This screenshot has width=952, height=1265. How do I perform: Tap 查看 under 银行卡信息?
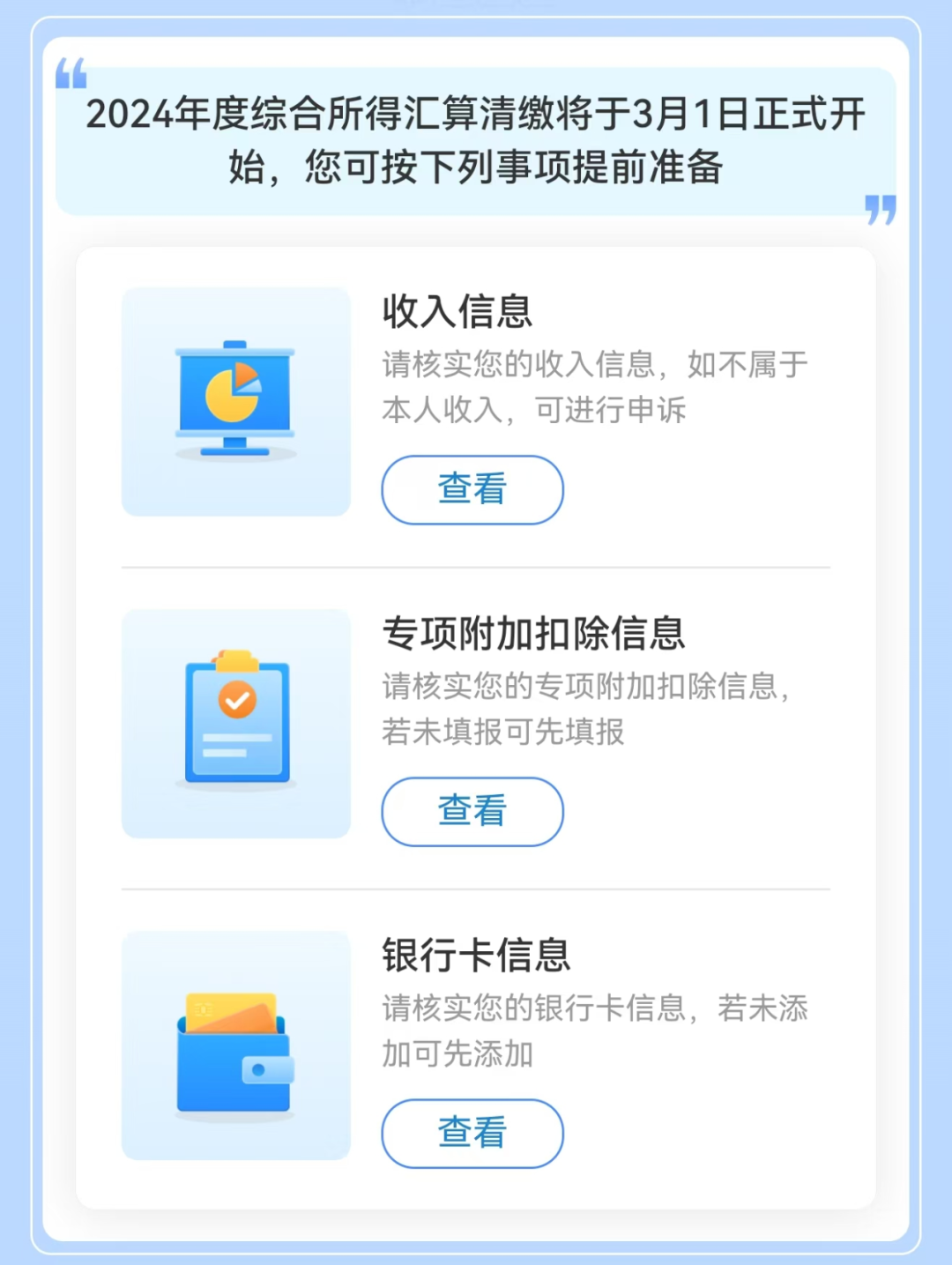tap(472, 1133)
